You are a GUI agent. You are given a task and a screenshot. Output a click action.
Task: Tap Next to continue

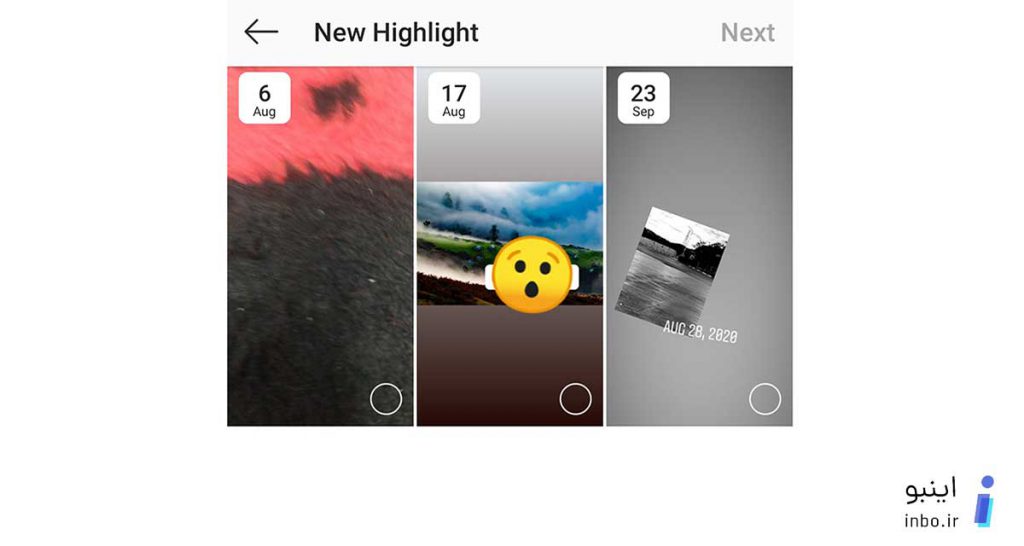747,33
